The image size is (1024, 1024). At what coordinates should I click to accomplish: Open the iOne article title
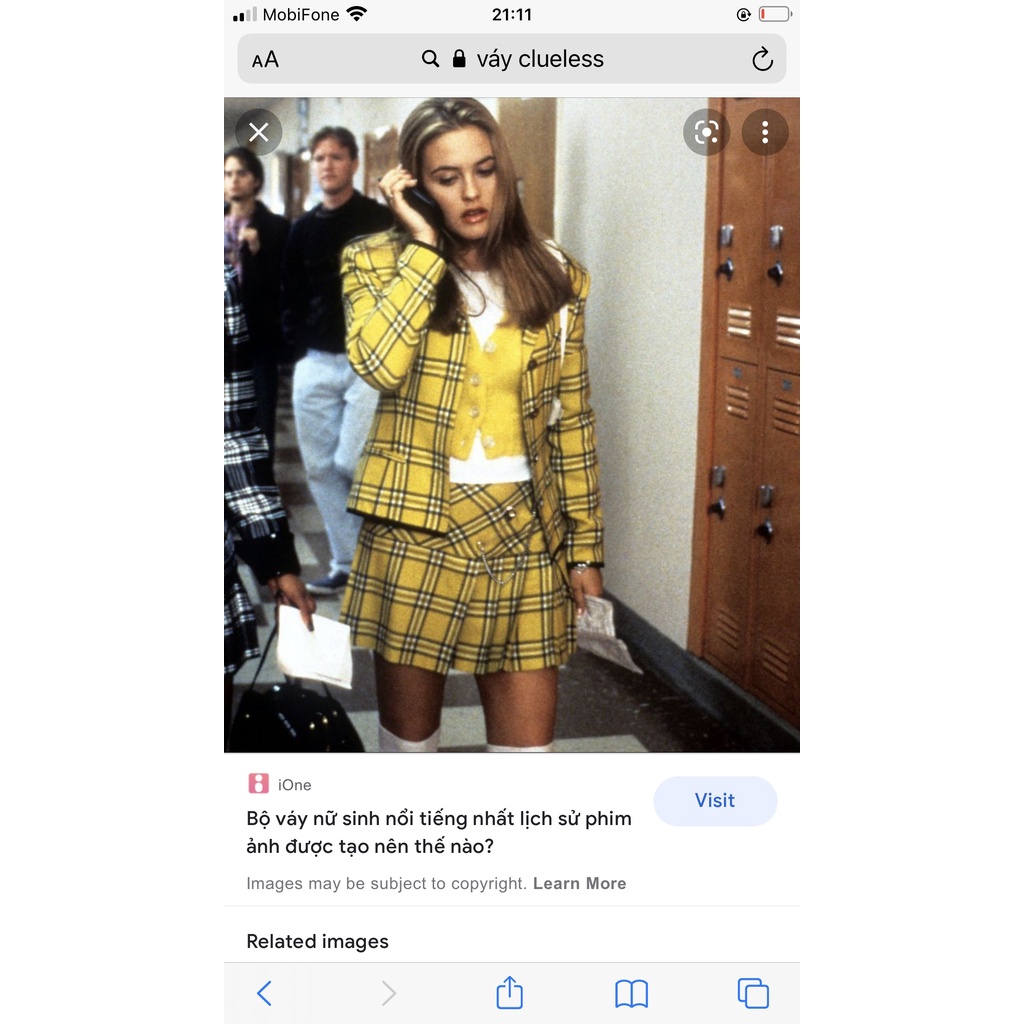pyautogui.click(x=439, y=832)
